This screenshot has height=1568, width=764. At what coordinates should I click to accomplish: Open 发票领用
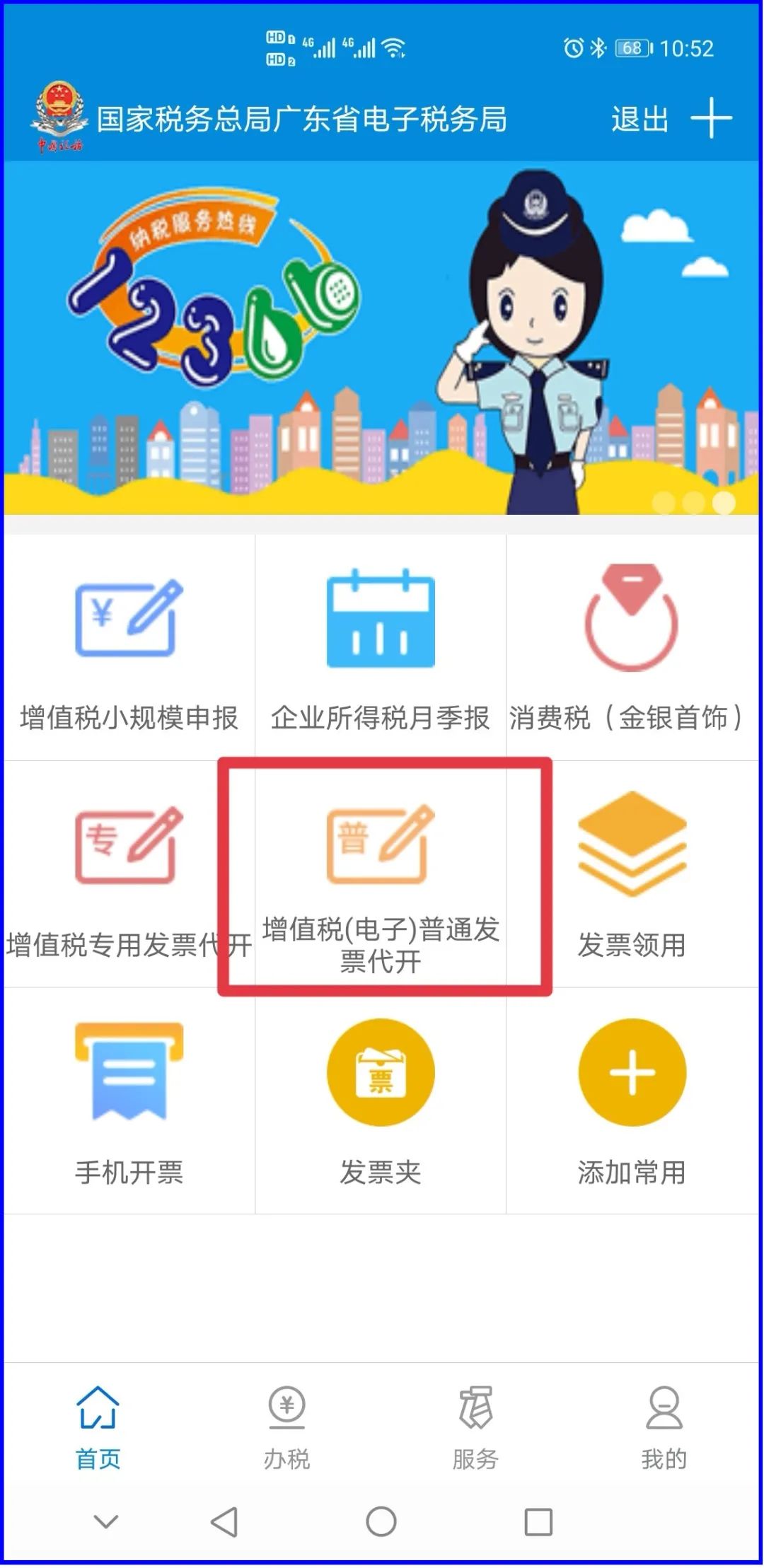click(632, 875)
